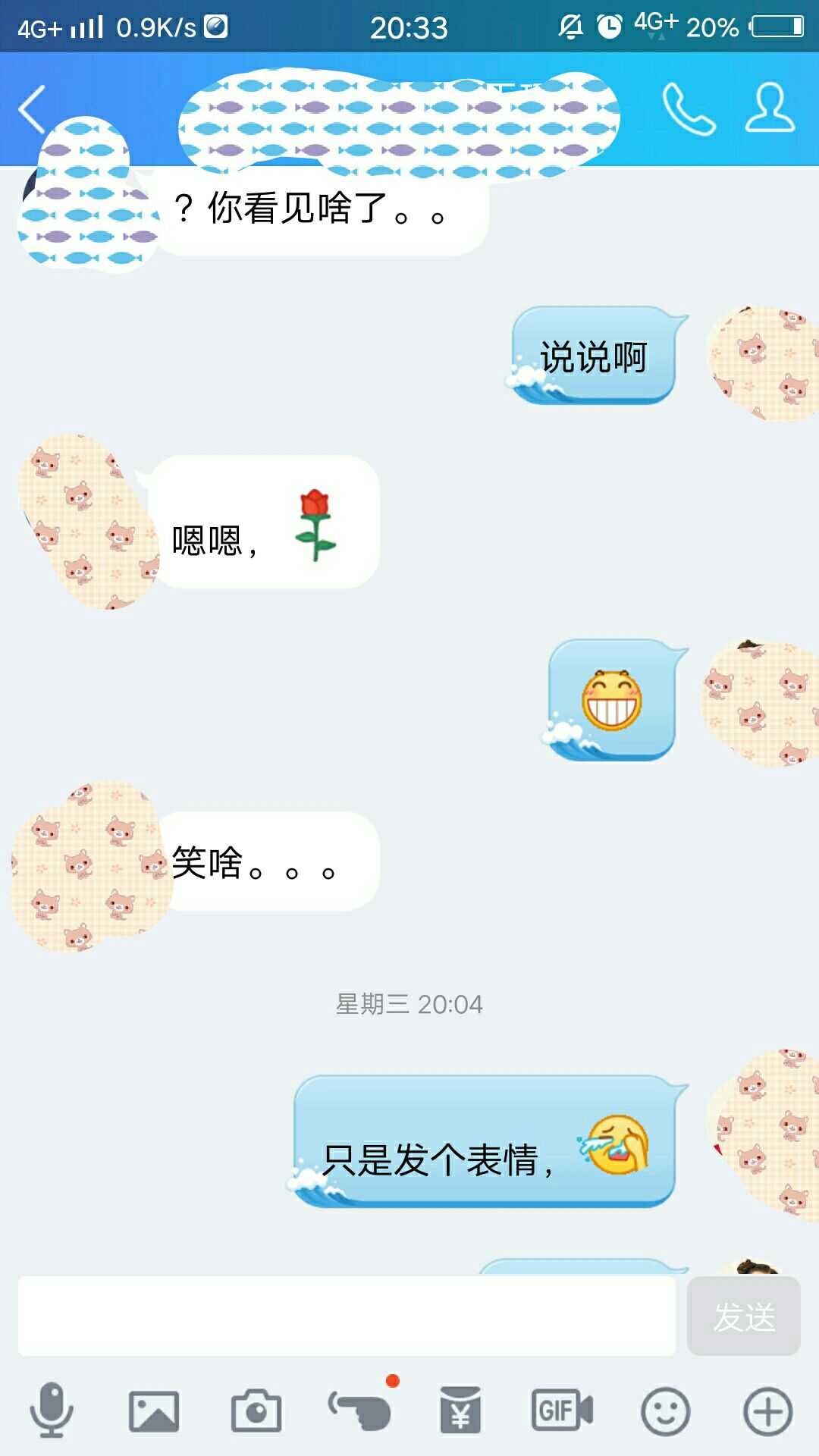Go back with the arrow icon

(30, 110)
